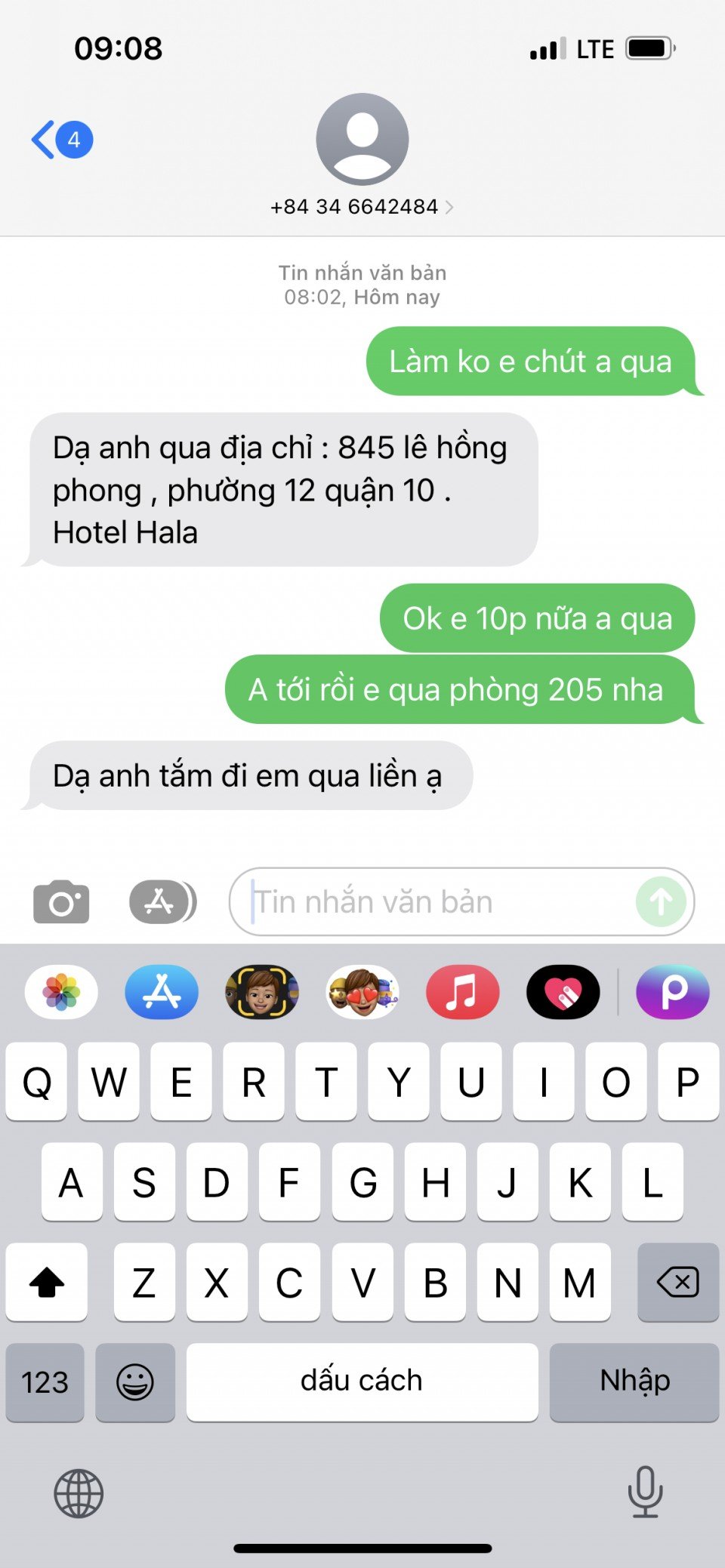Toggle the App Store apps drawer icon
Viewport: 725px width, 1568px height.
coord(162,901)
